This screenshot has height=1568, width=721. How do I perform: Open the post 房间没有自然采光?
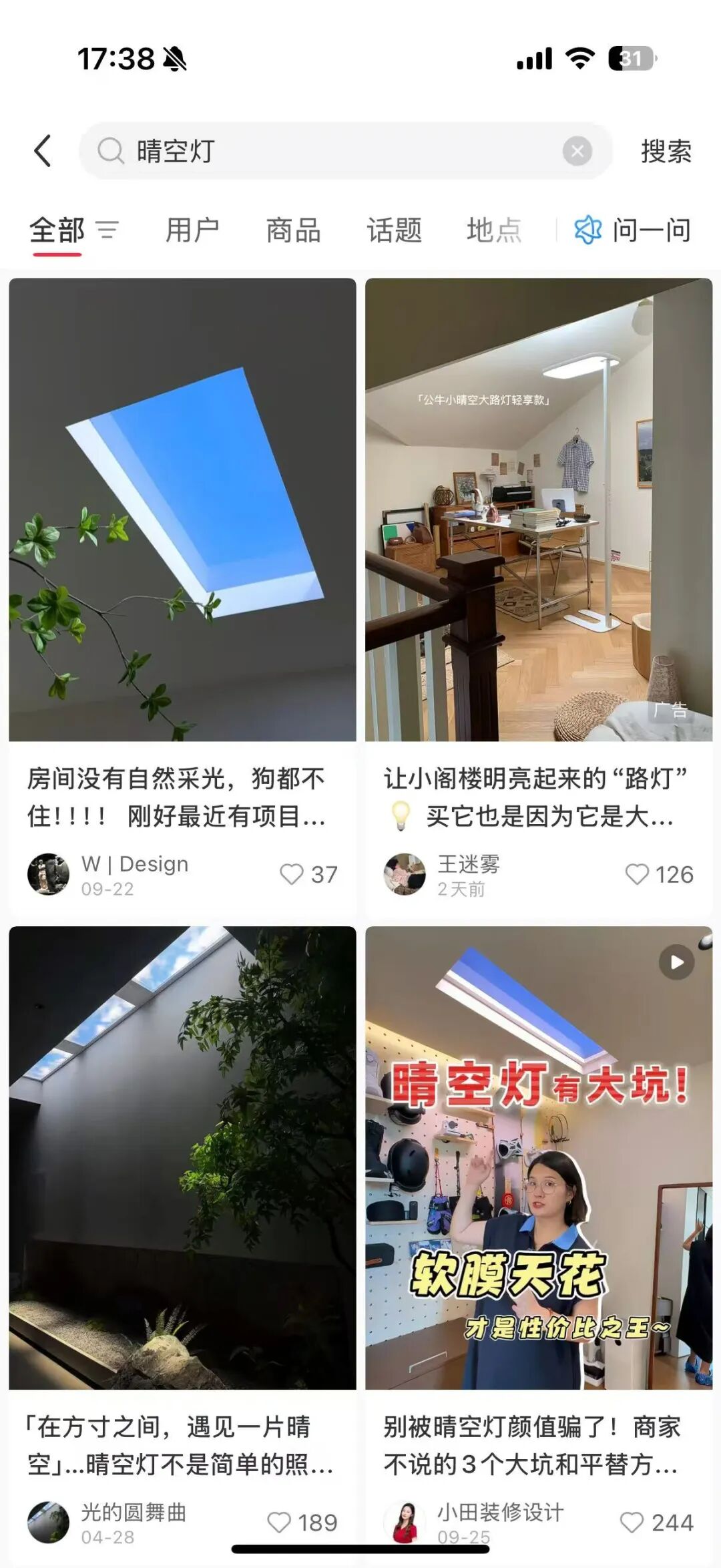(x=182, y=510)
